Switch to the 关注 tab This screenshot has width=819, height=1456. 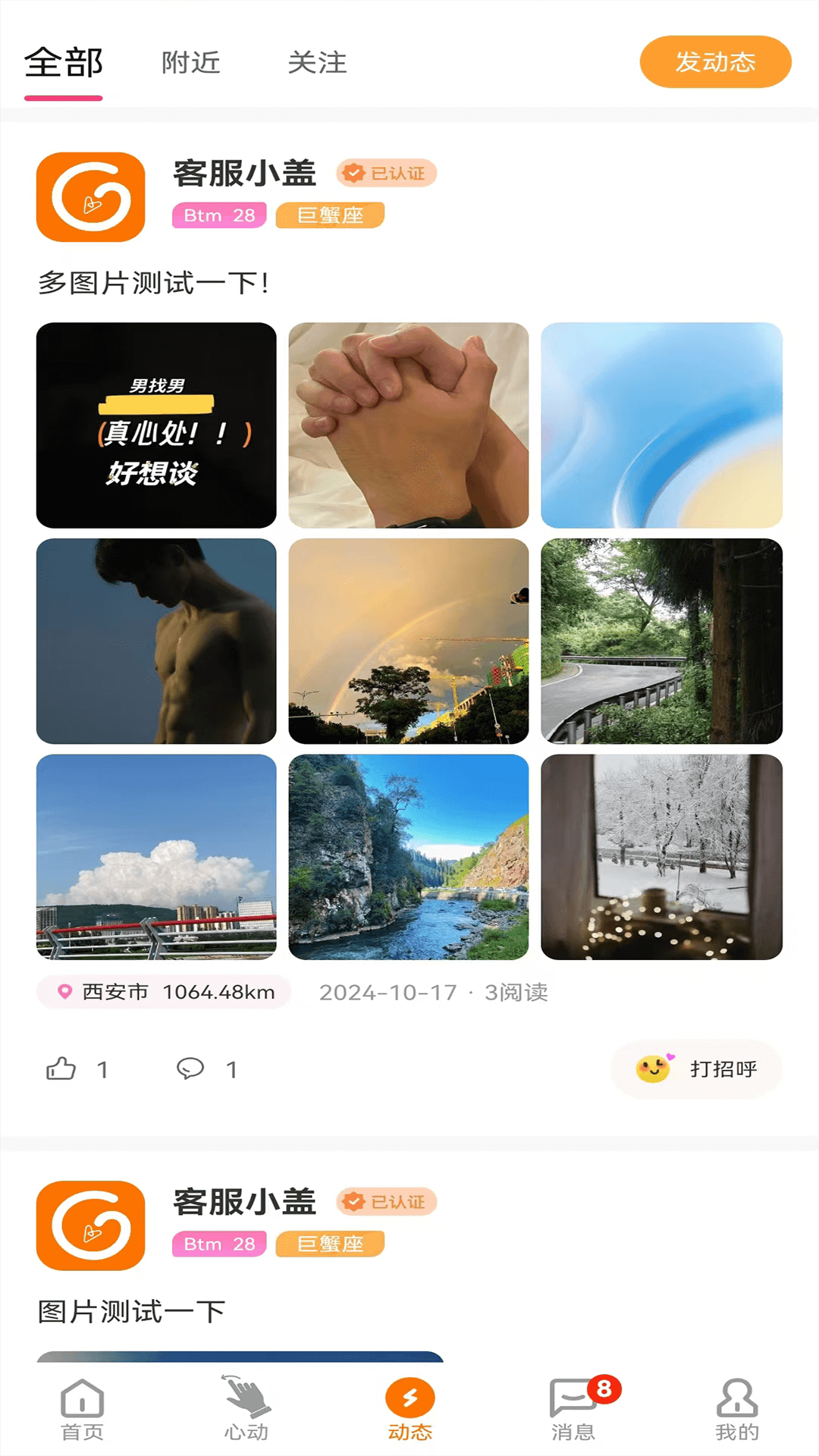click(x=316, y=64)
